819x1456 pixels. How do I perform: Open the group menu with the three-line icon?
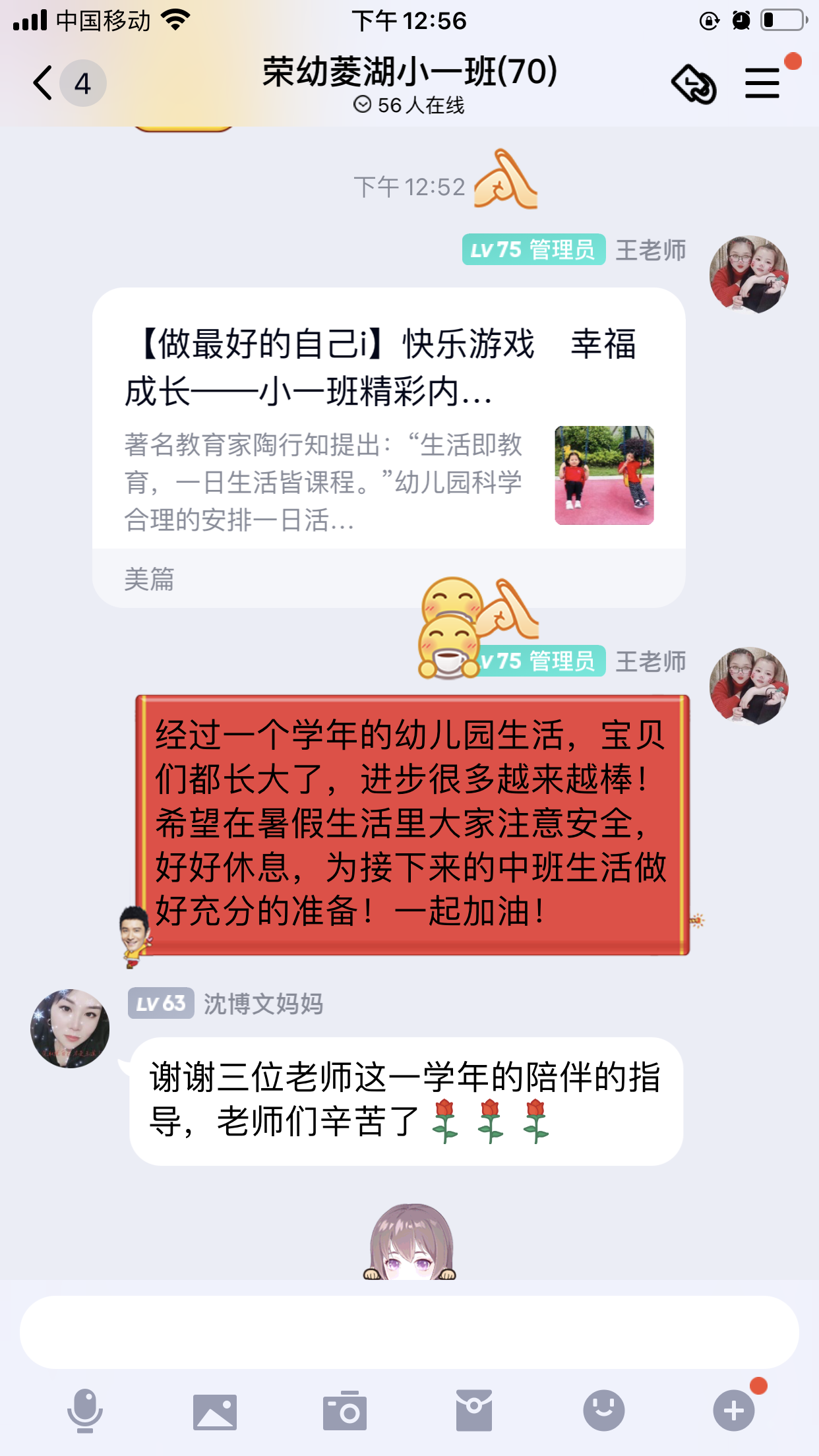click(762, 83)
